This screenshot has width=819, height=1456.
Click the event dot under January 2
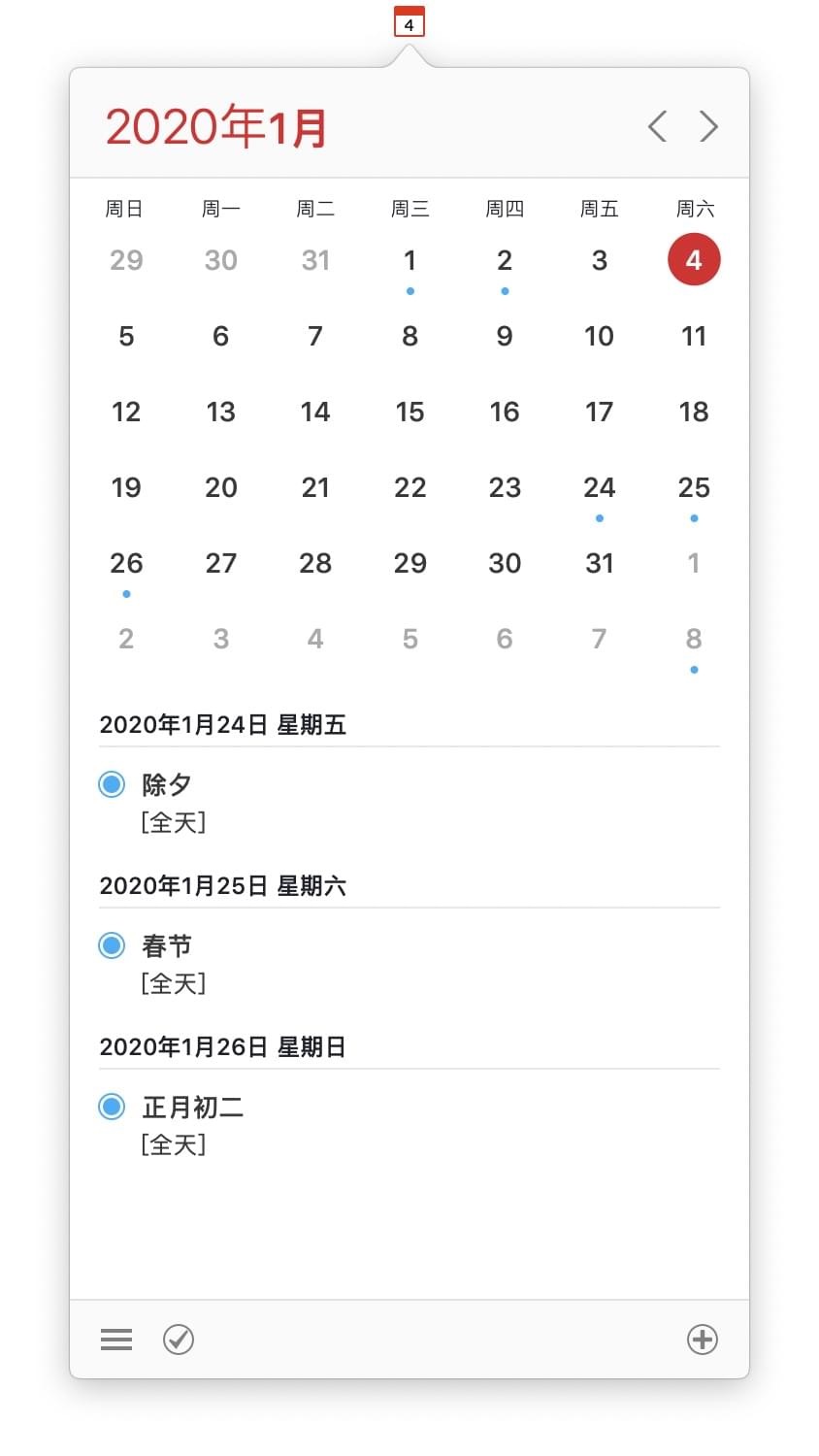(504, 289)
